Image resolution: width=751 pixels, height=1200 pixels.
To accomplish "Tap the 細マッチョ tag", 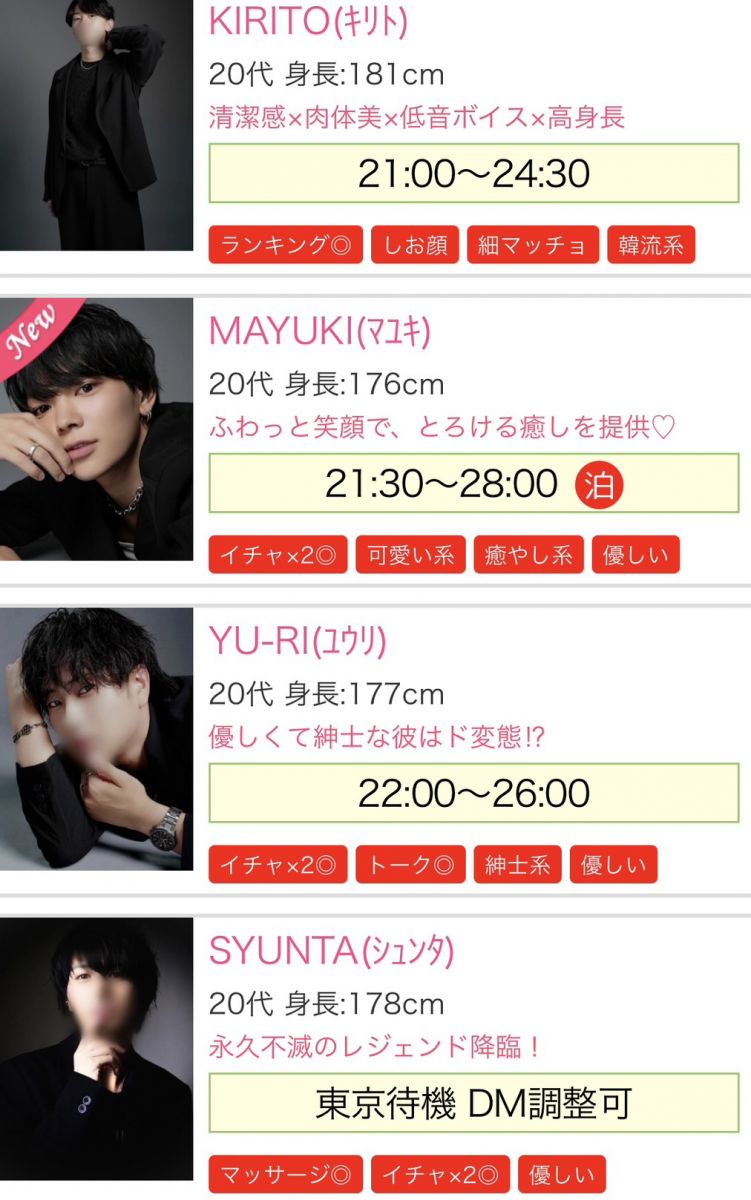I will click(x=532, y=245).
